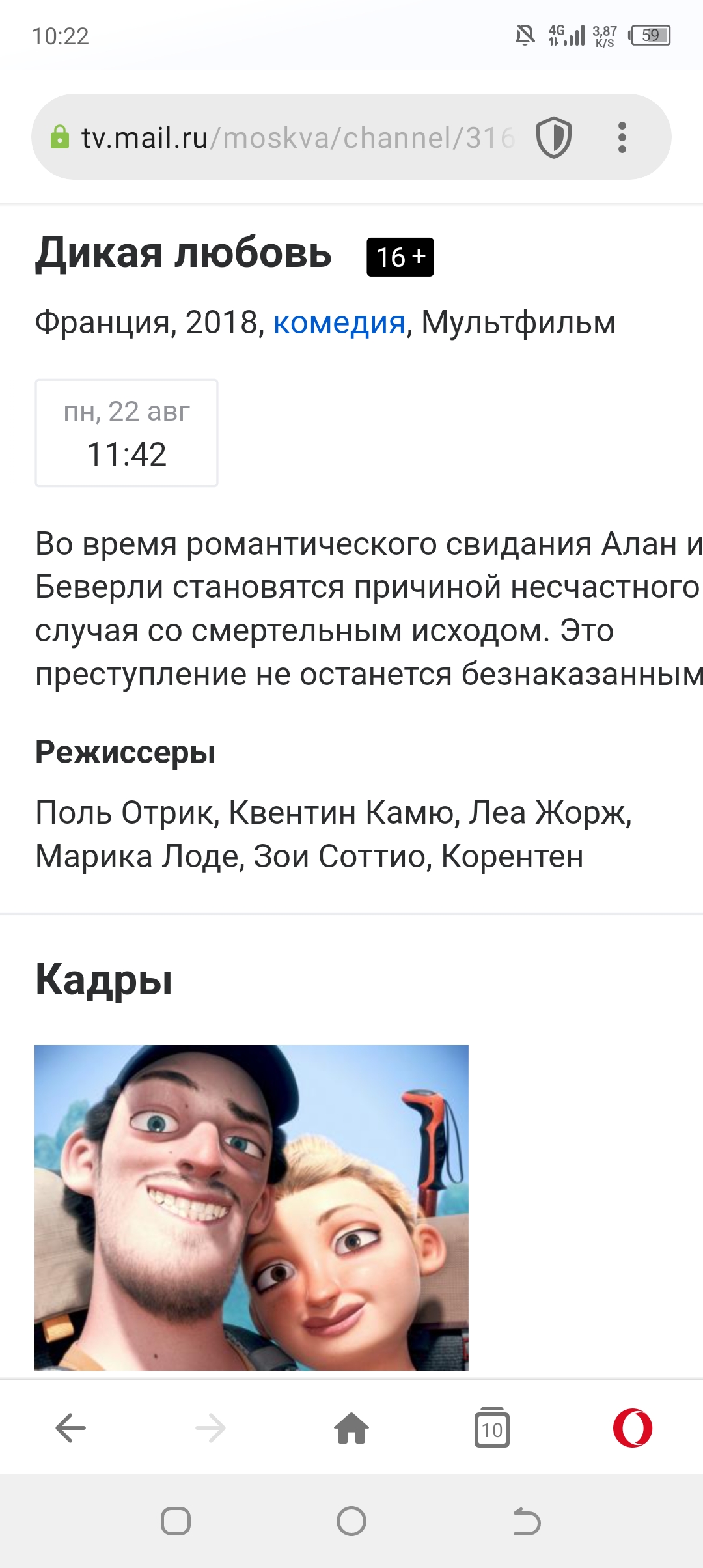This screenshot has width=703, height=1568.
Task: Tap the tv.mail.ru address bar
Action: pos(293,138)
